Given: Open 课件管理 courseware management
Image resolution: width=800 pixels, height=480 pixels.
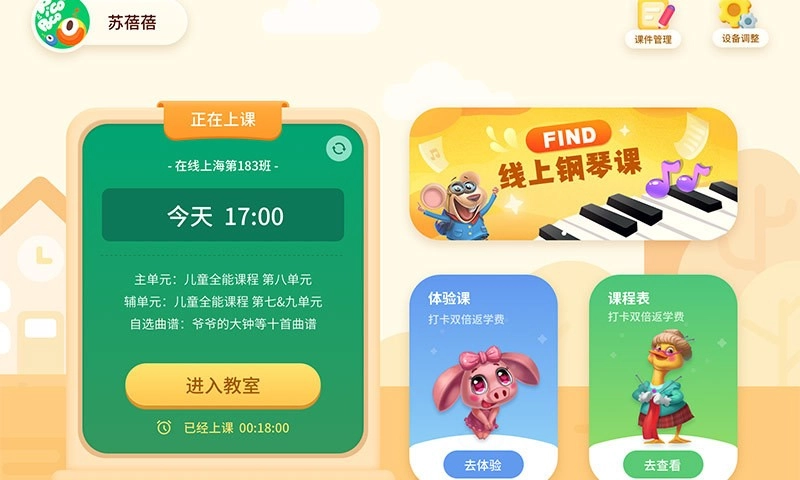Looking at the screenshot, I should [653, 23].
